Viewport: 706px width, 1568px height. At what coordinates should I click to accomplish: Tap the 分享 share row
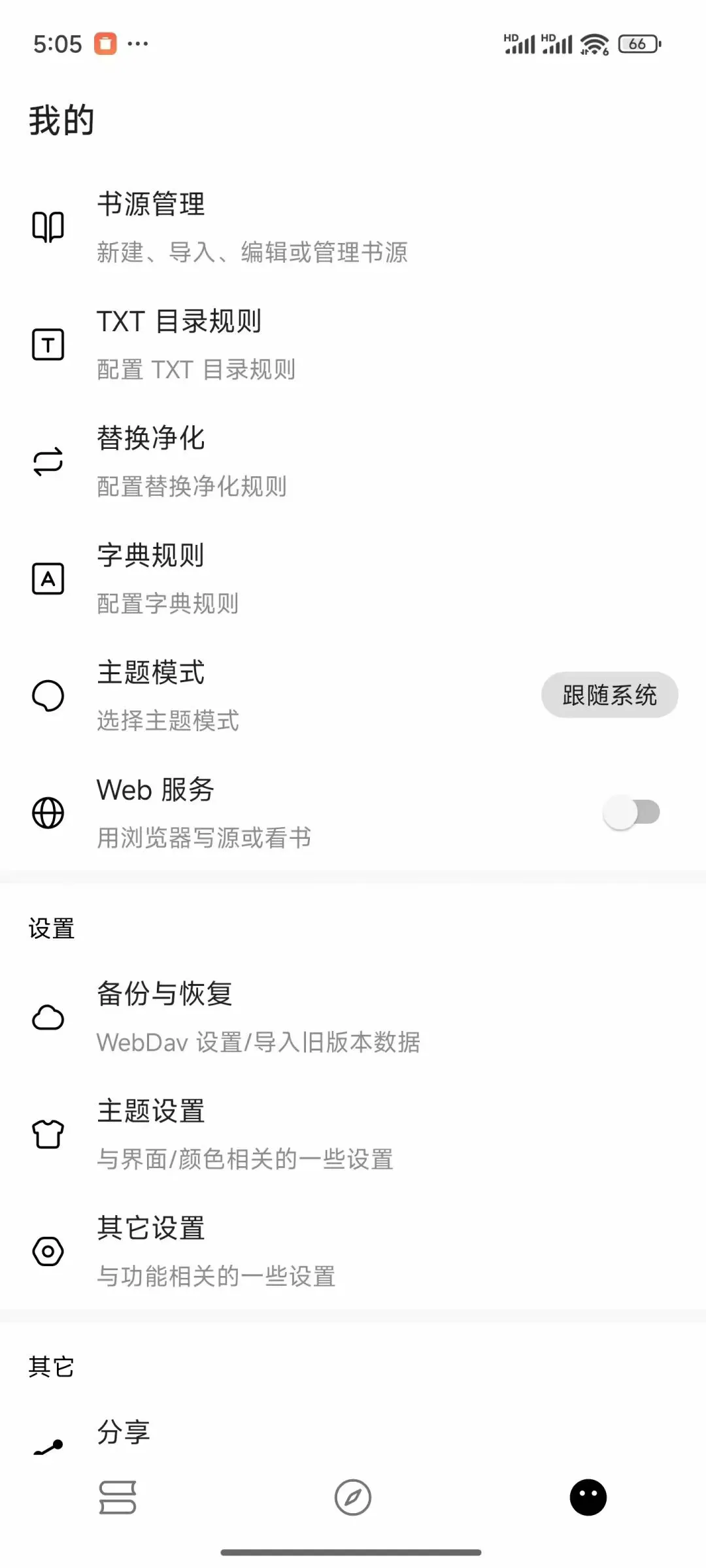point(124,1433)
